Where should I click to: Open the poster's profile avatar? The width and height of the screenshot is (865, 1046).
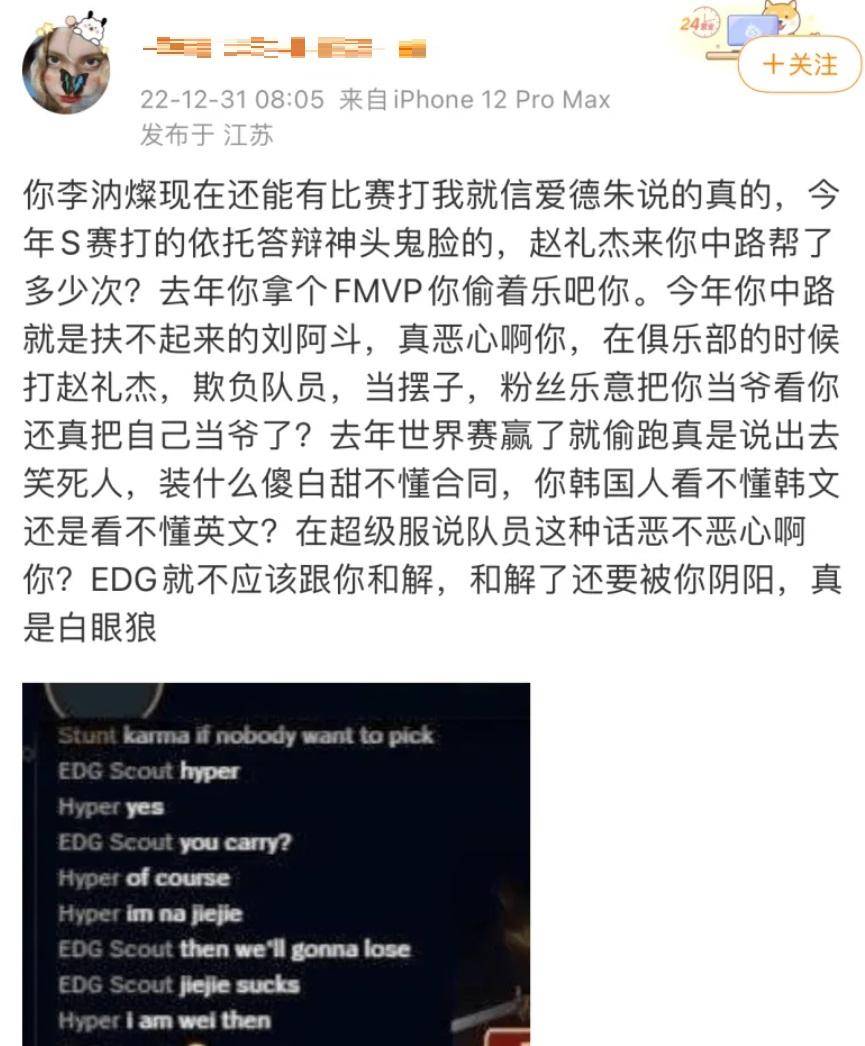67,70
